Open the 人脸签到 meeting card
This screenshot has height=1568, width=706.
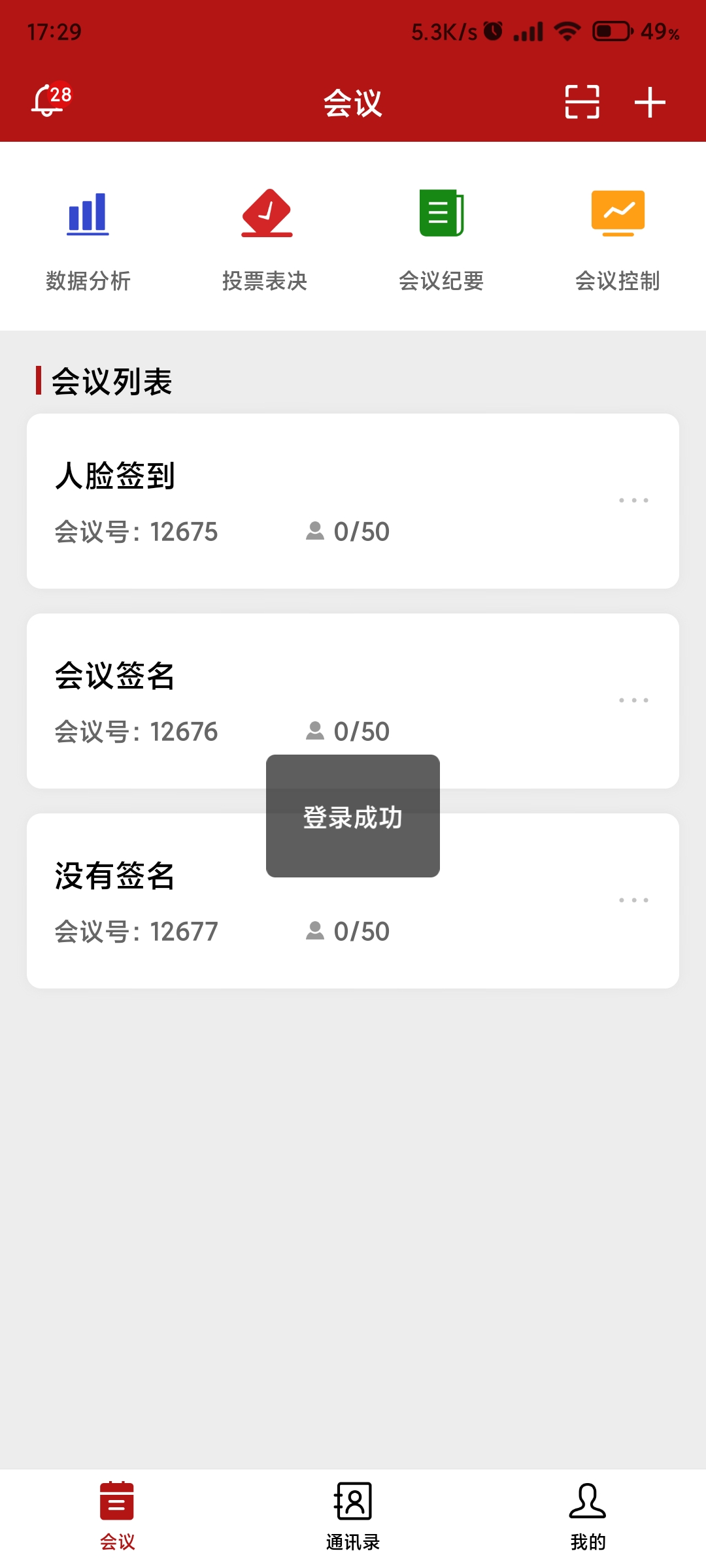[x=353, y=501]
